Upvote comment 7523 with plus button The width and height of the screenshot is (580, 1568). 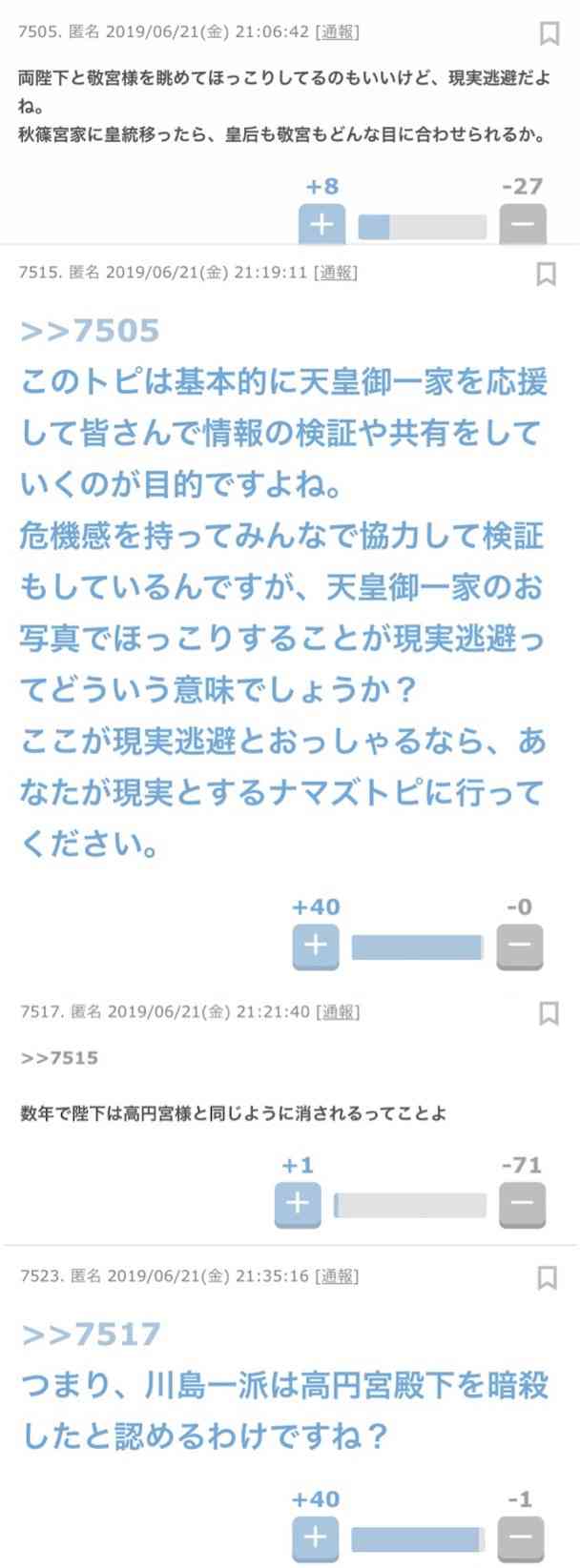pyautogui.click(x=316, y=1538)
